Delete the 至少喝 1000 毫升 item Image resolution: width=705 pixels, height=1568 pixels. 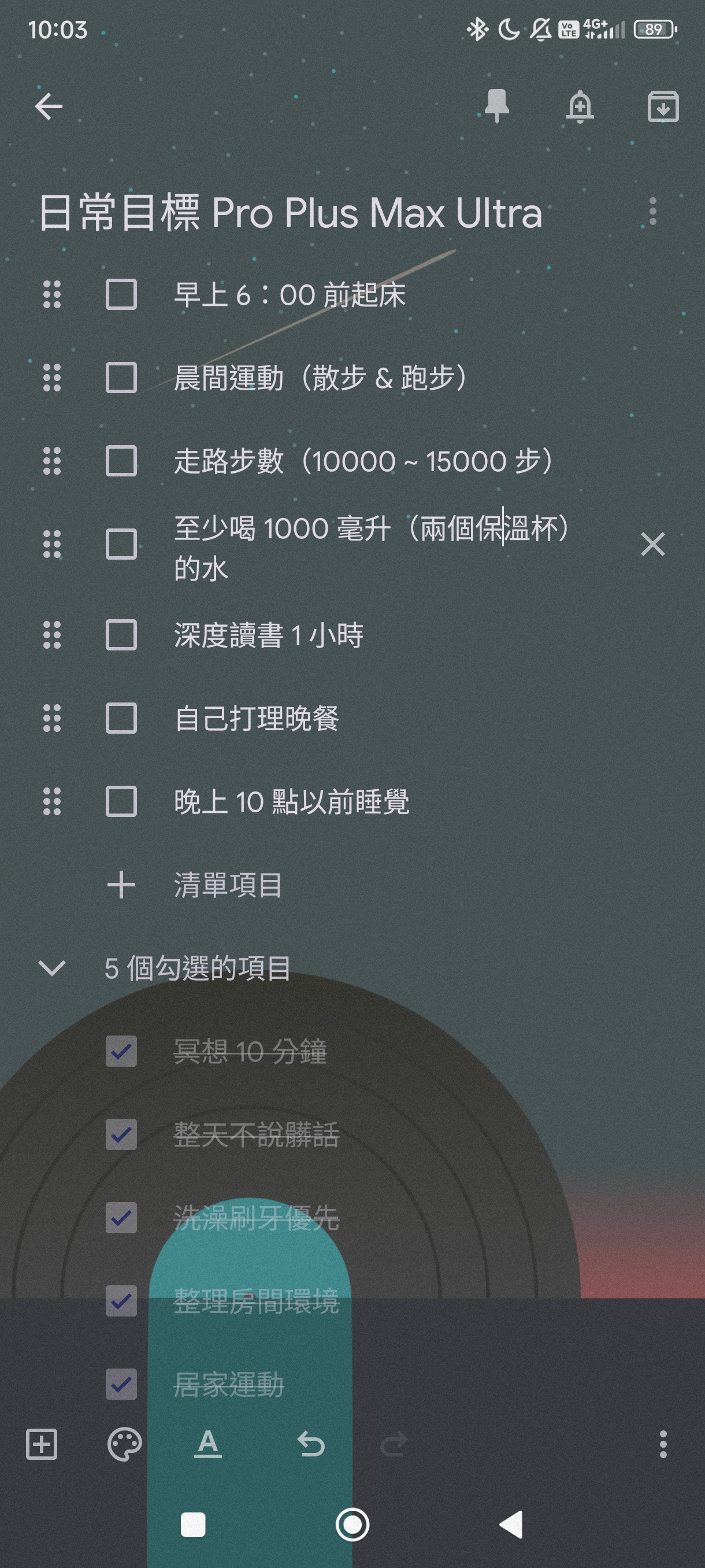tap(652, 544)
